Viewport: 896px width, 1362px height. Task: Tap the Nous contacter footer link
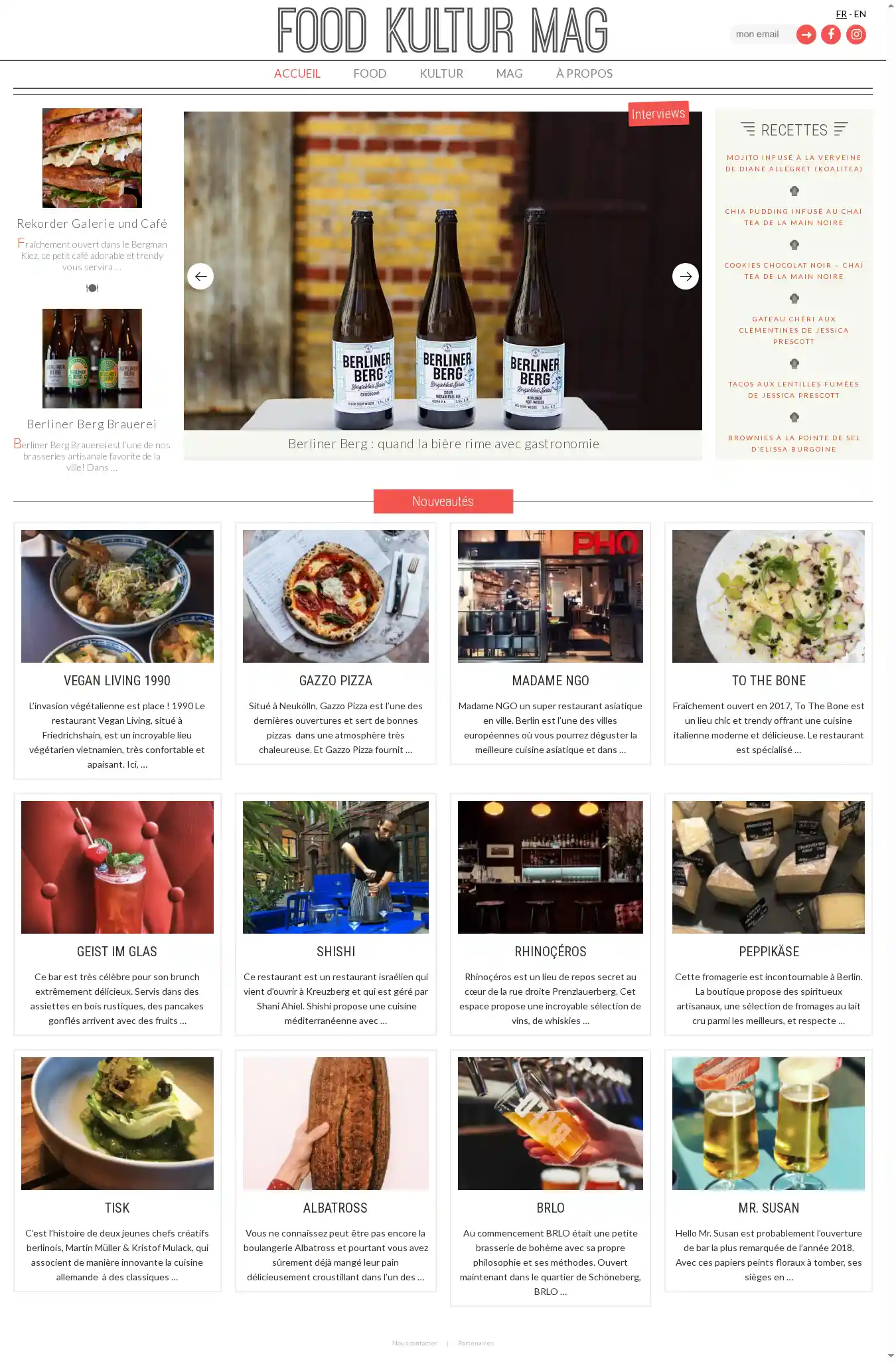pyautogui.click(x=415, y=1343)
